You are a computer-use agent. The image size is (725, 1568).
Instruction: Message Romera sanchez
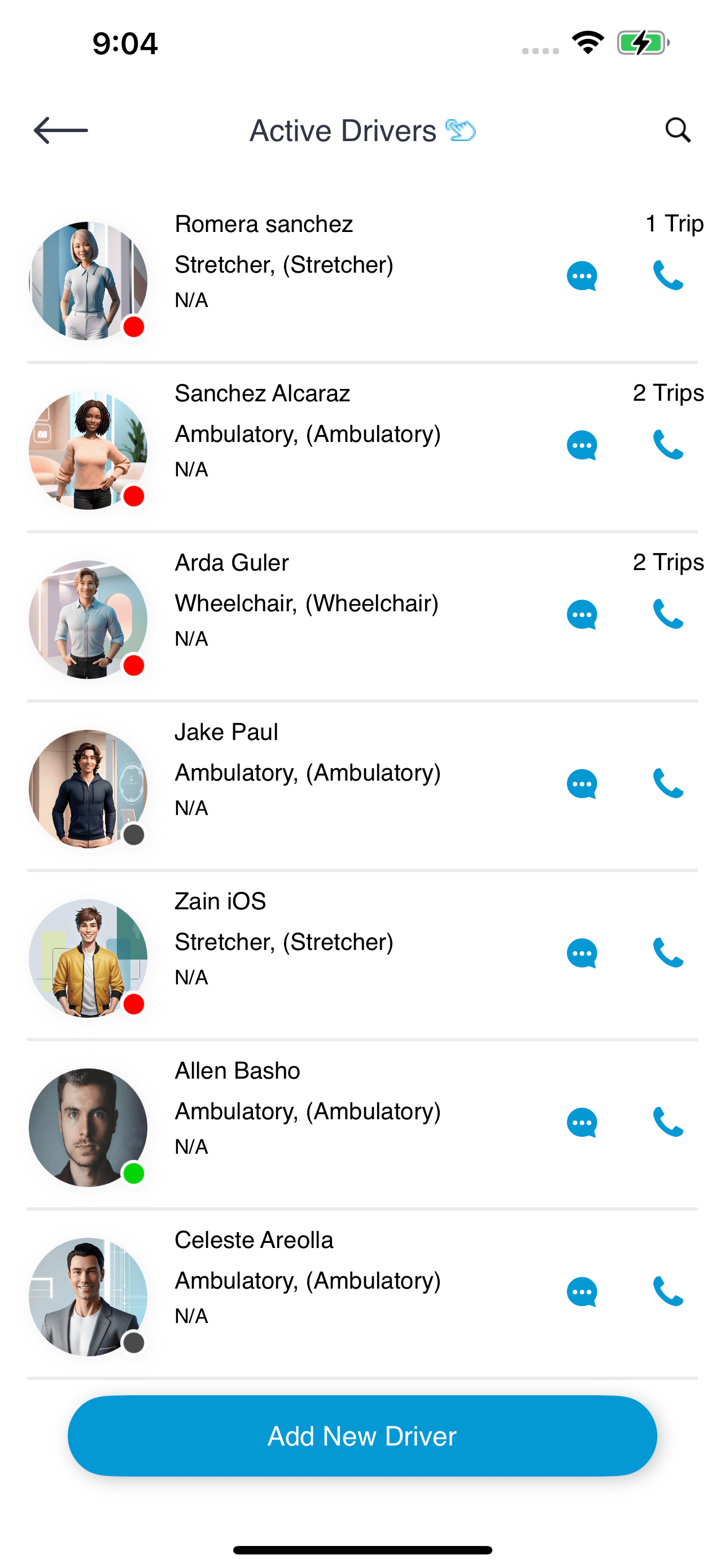coord(582,276)
